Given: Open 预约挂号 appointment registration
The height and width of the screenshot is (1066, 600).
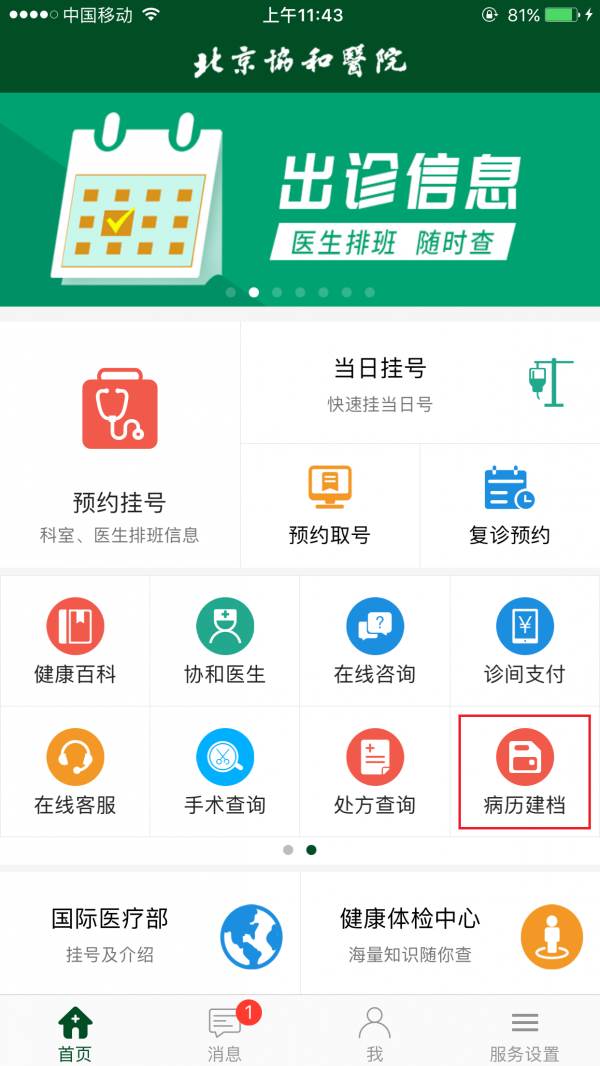Looking at the screenshot, I should point(120,445).
